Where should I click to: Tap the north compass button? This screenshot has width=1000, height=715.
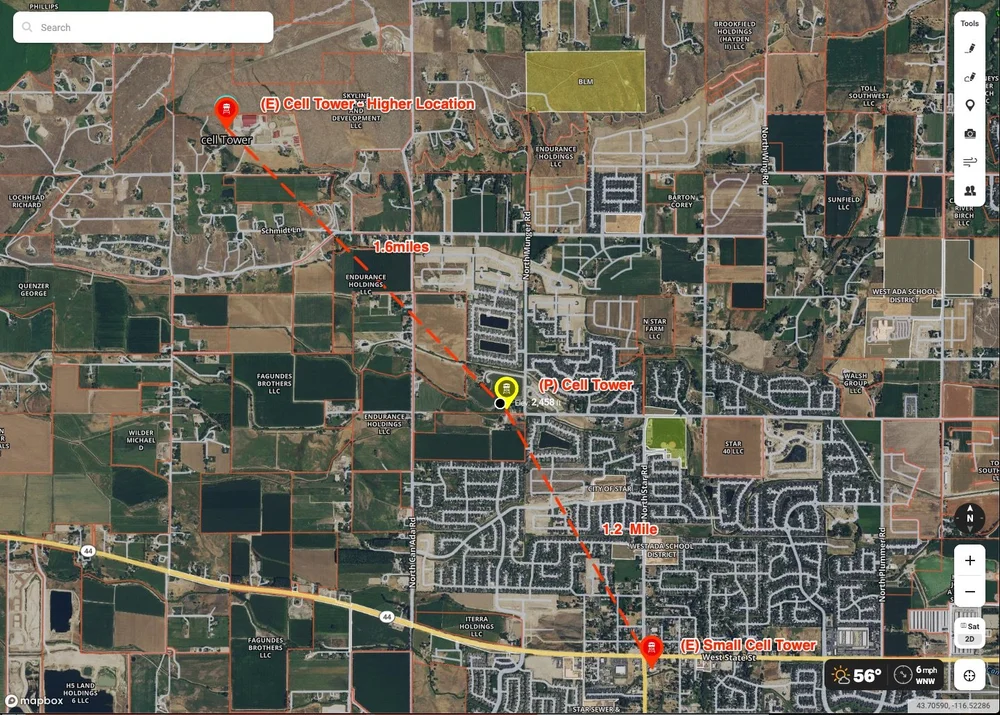(x=969, y=517)
